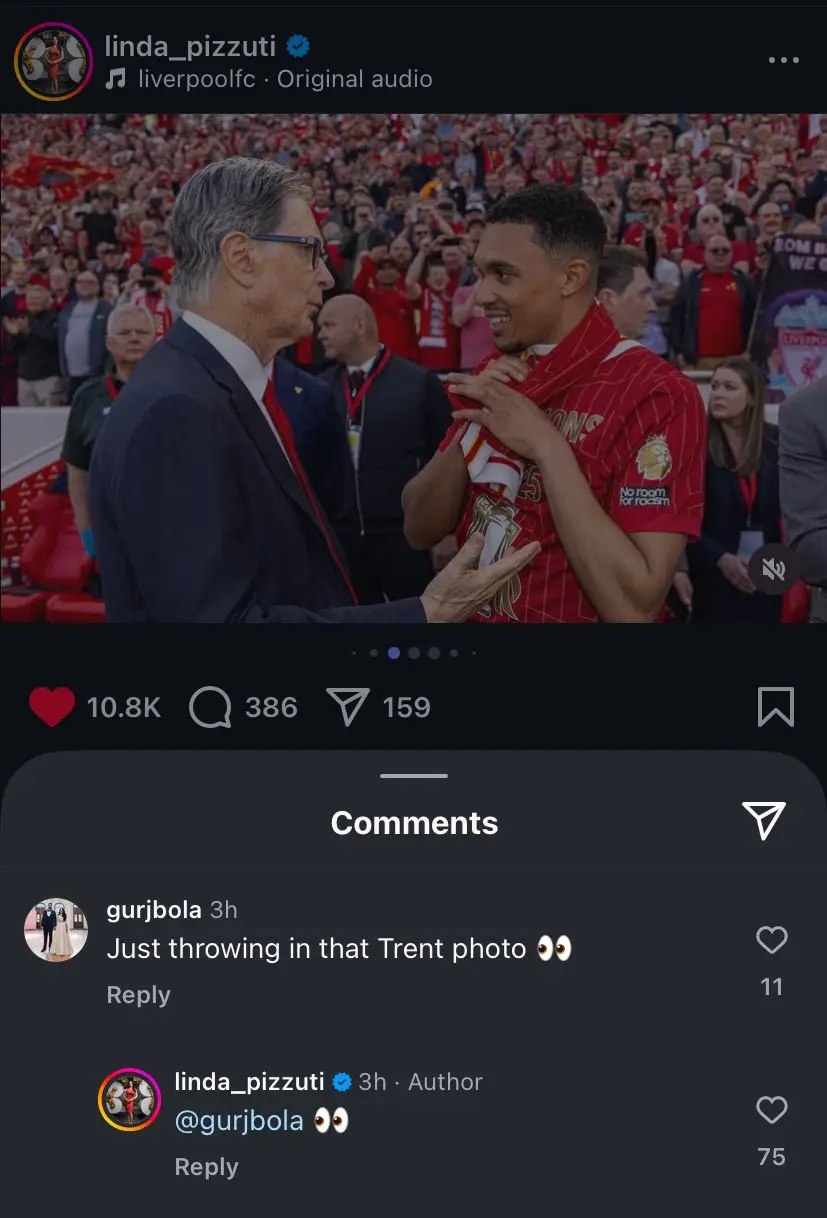This screenshot has height=1218, width=827.
Task: Reply to gurjbola's comment
Action: tap(138, 994)
